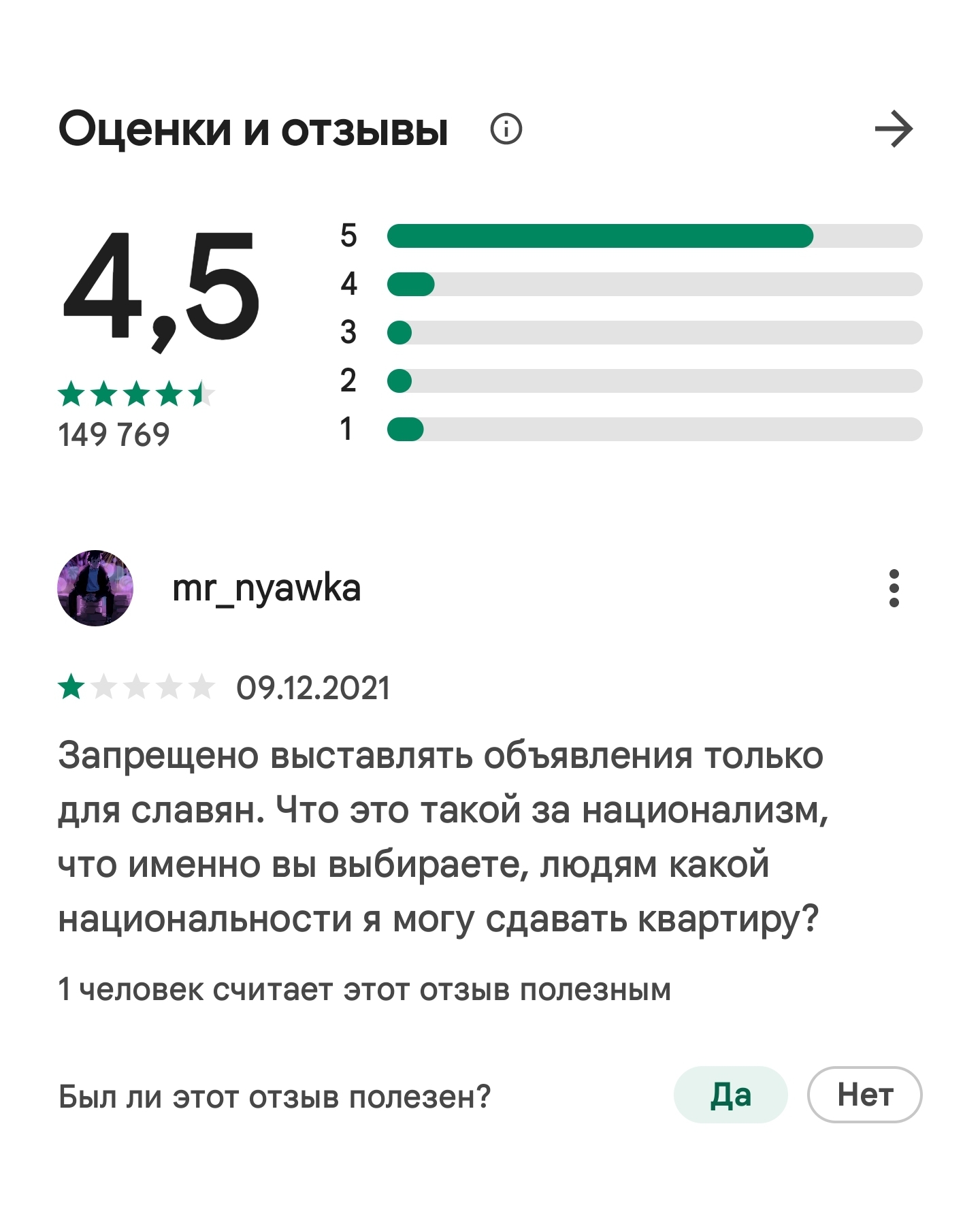Mark the review as helpful with Да
980x1220 pixels.
[731, 1095]
